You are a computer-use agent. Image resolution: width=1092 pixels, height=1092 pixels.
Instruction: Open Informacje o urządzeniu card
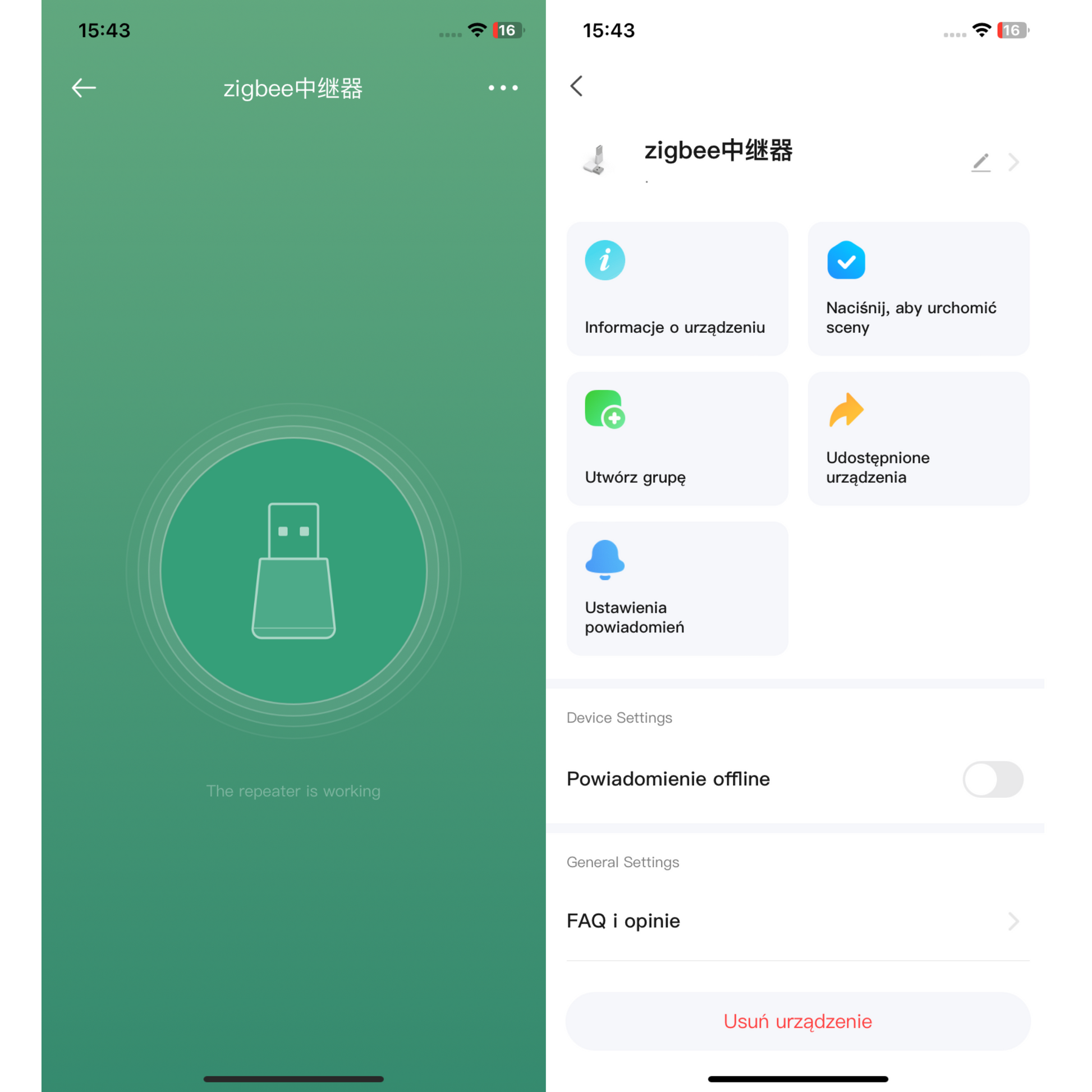677,289
